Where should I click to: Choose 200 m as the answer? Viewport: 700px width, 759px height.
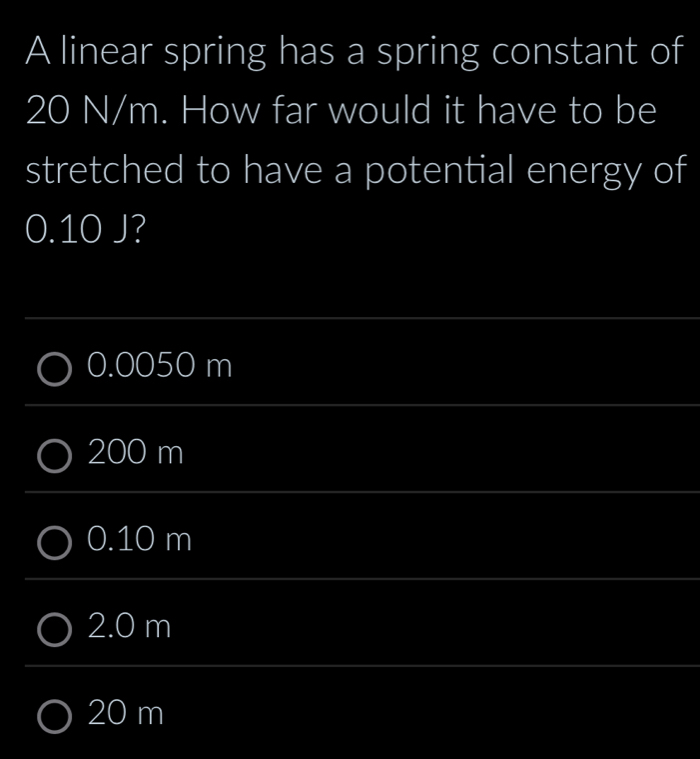pyautogui.click(x=55, y=456)
